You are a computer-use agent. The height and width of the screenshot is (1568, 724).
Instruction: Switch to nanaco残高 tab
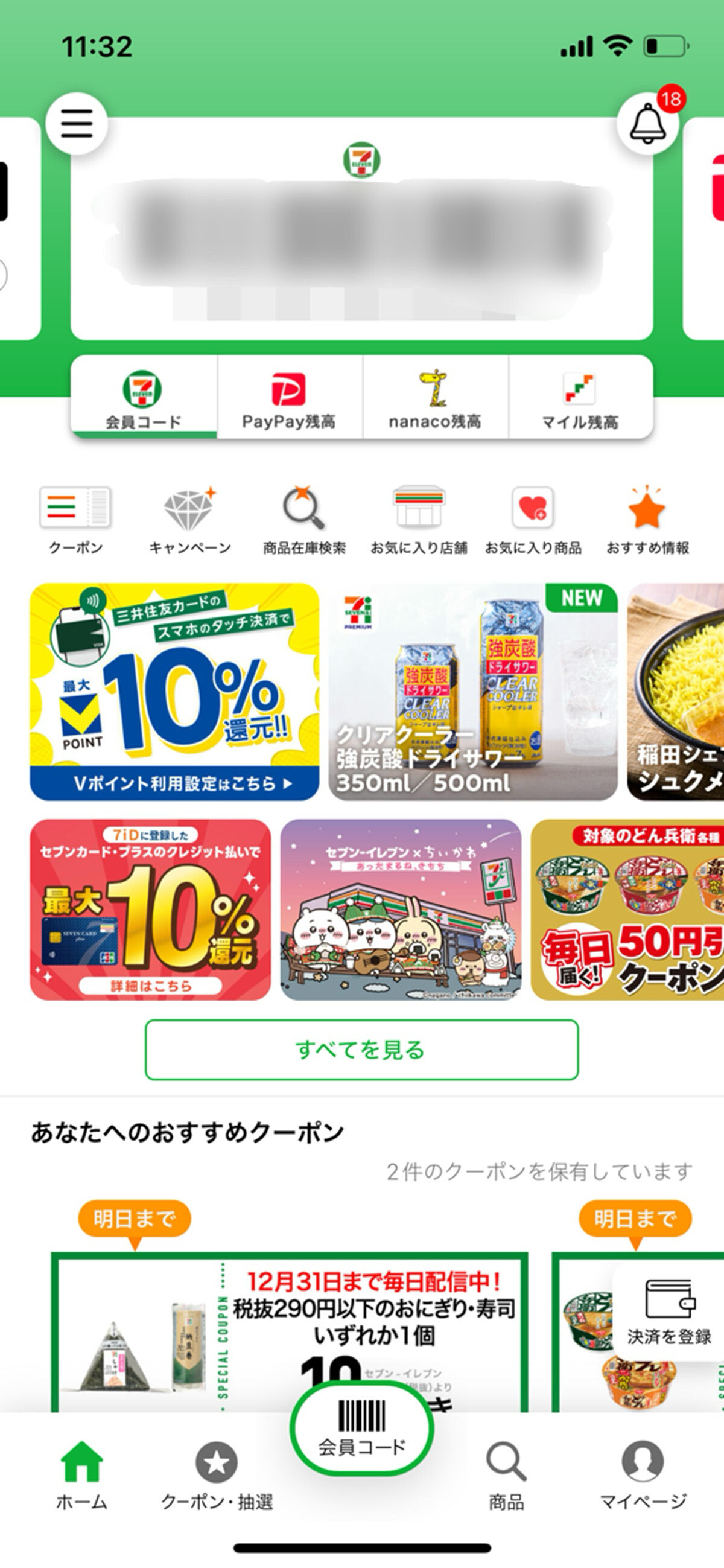tap(435, 398)
